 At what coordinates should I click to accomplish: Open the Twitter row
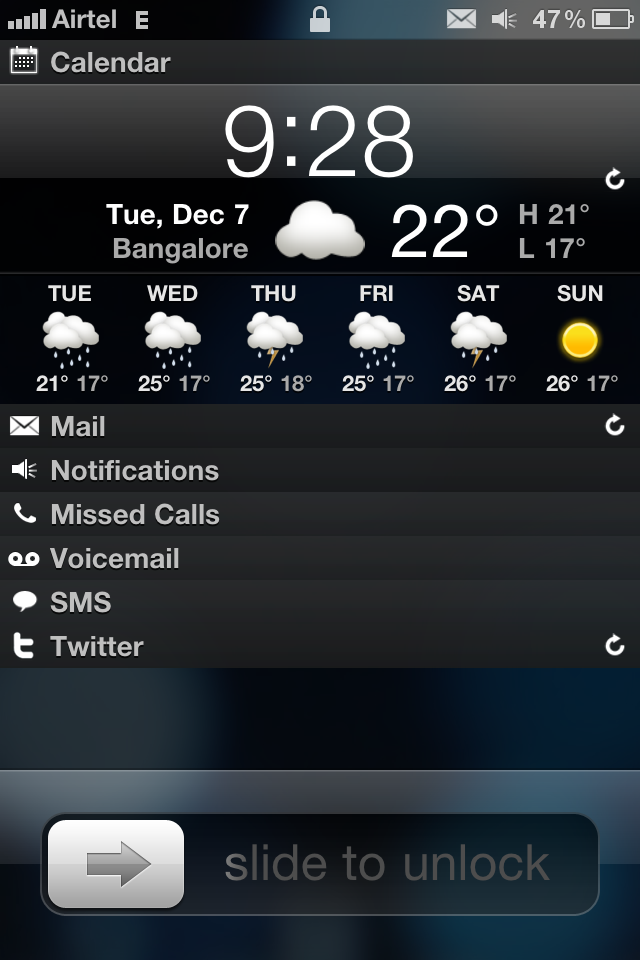coord(96,647)
